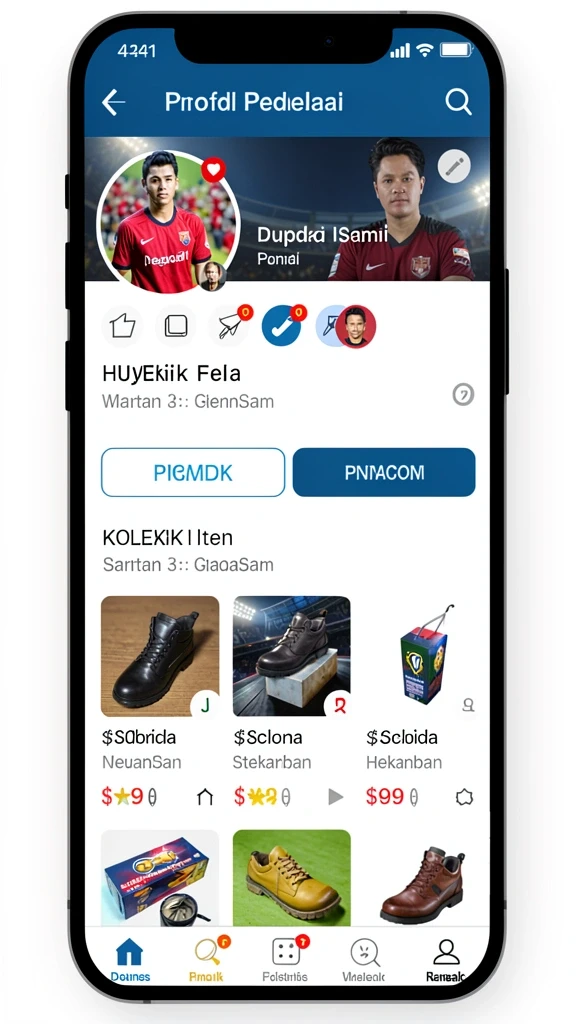Tap the blue checkmark circle icon

(x=282, y=325)
